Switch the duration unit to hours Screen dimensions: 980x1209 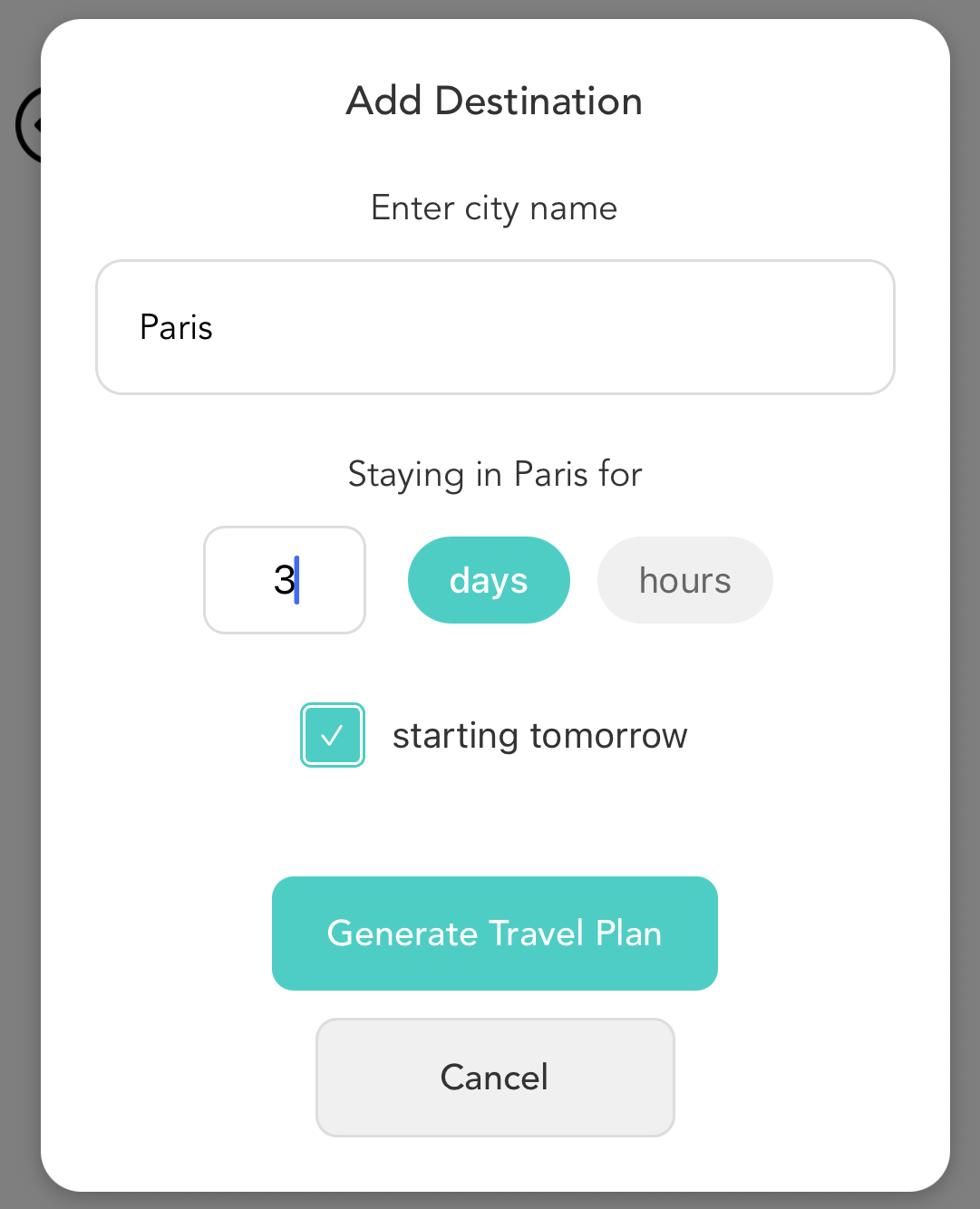pos(684,580)
